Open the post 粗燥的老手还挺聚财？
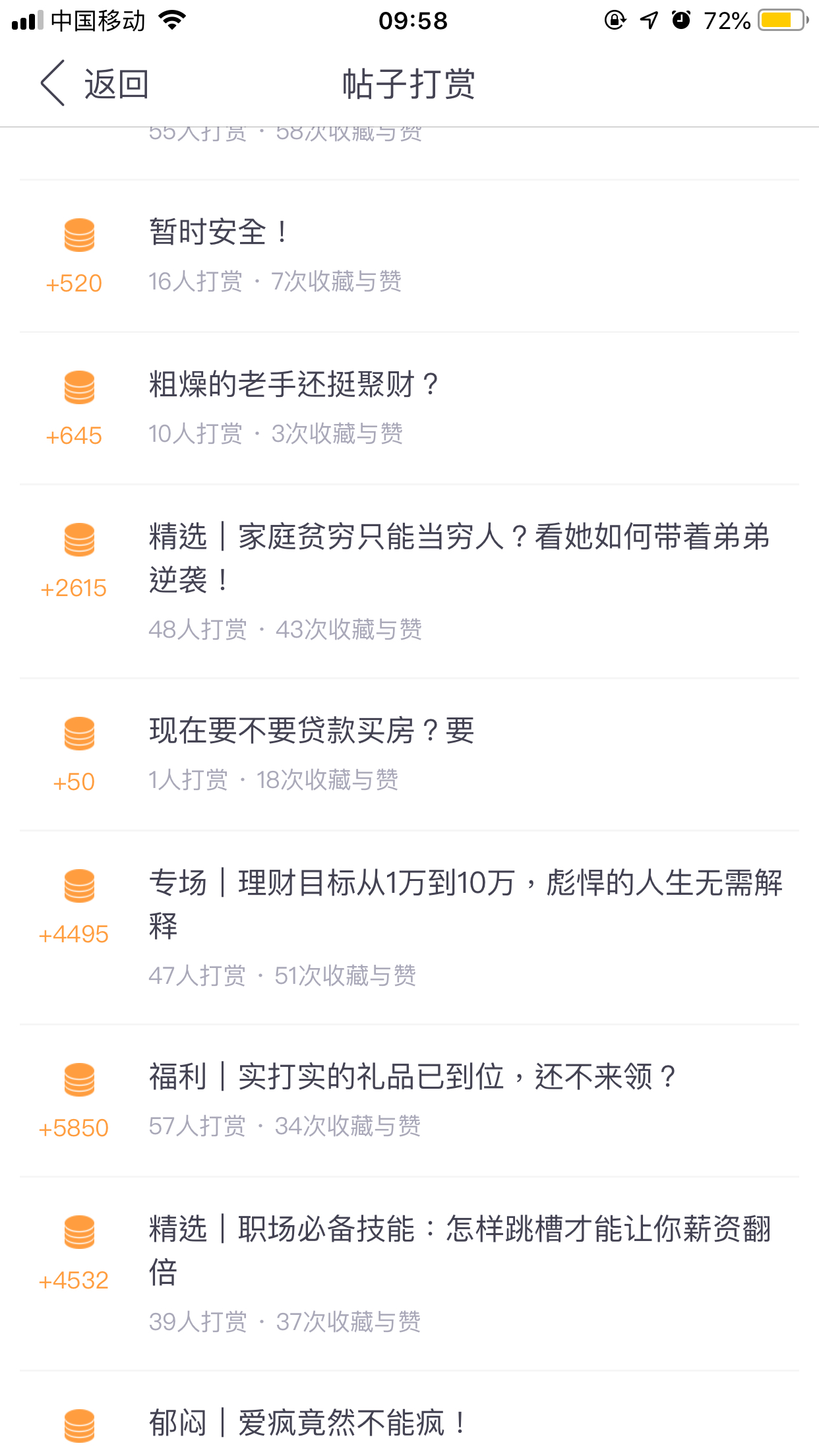Image resolution: width=819 pixels, height=1456 pixels. 409,409
